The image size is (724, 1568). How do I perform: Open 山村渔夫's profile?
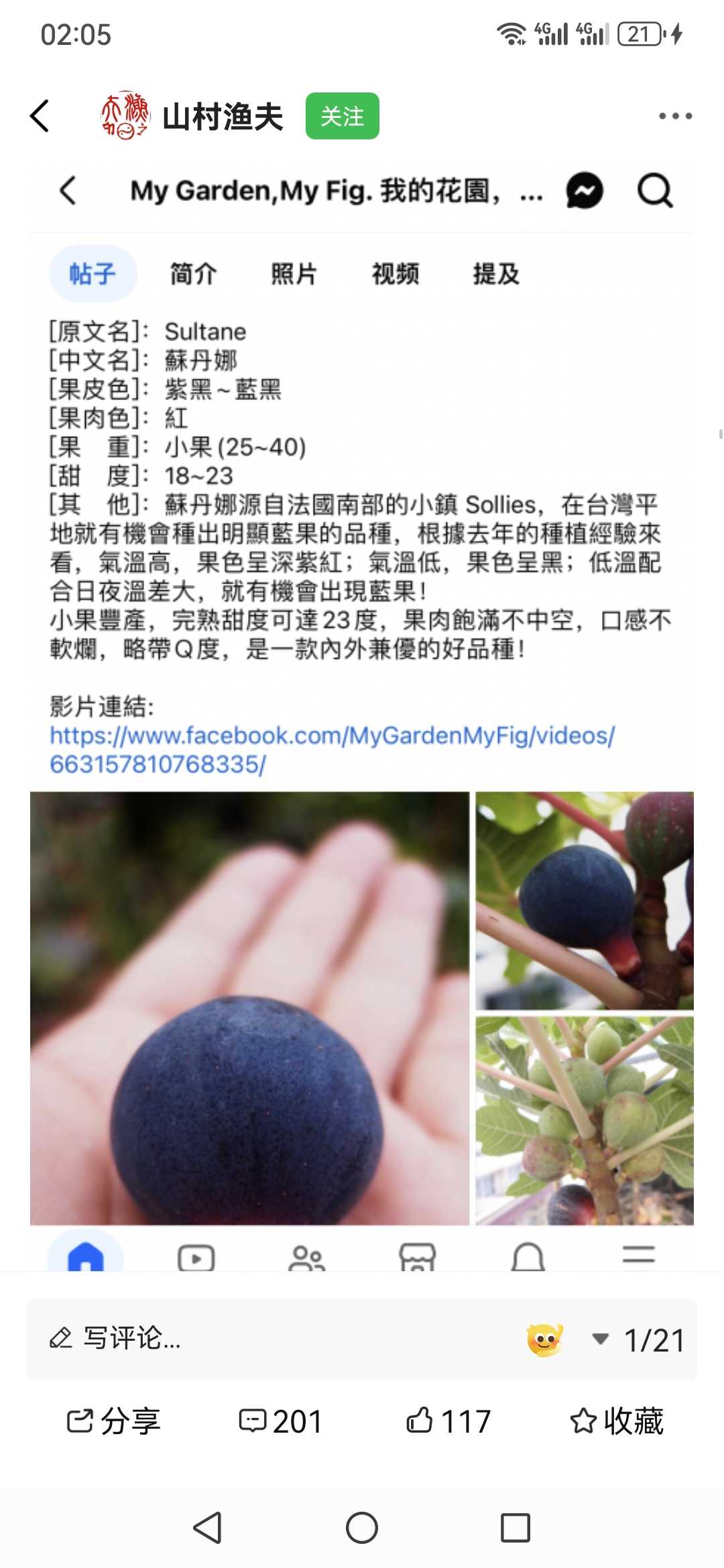pos(192,116)
